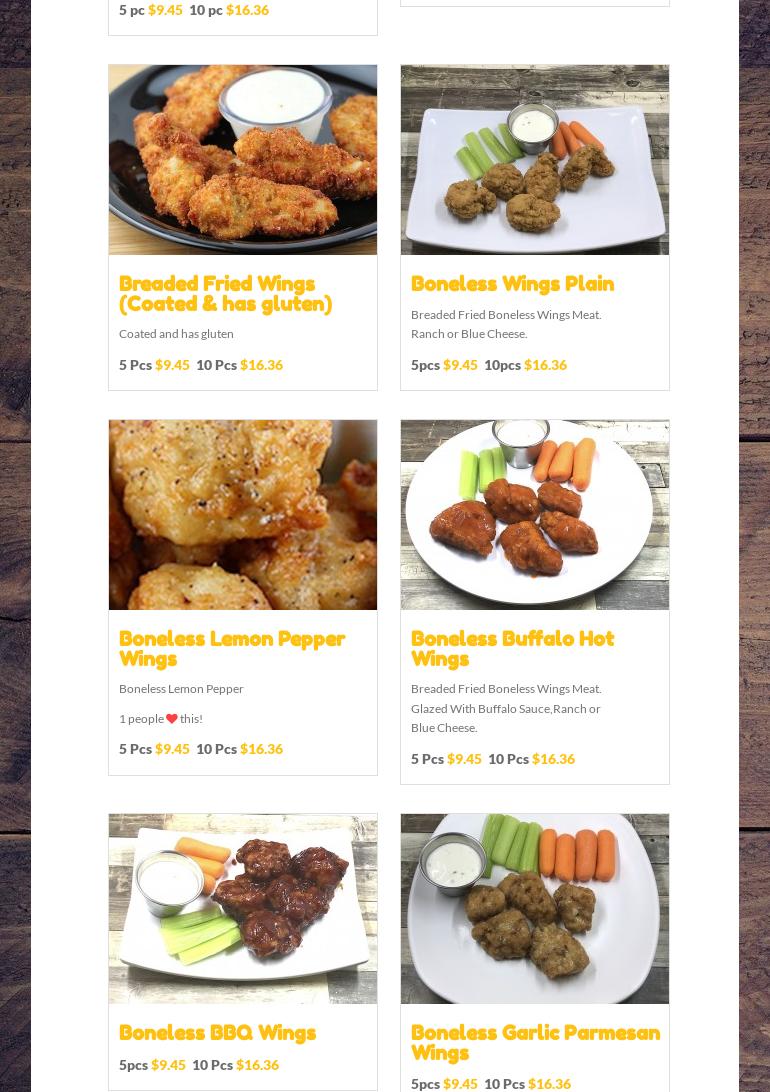Open Breaded Fried Wings item card
Screen dimensions: 770x1092
click(225, 293)
